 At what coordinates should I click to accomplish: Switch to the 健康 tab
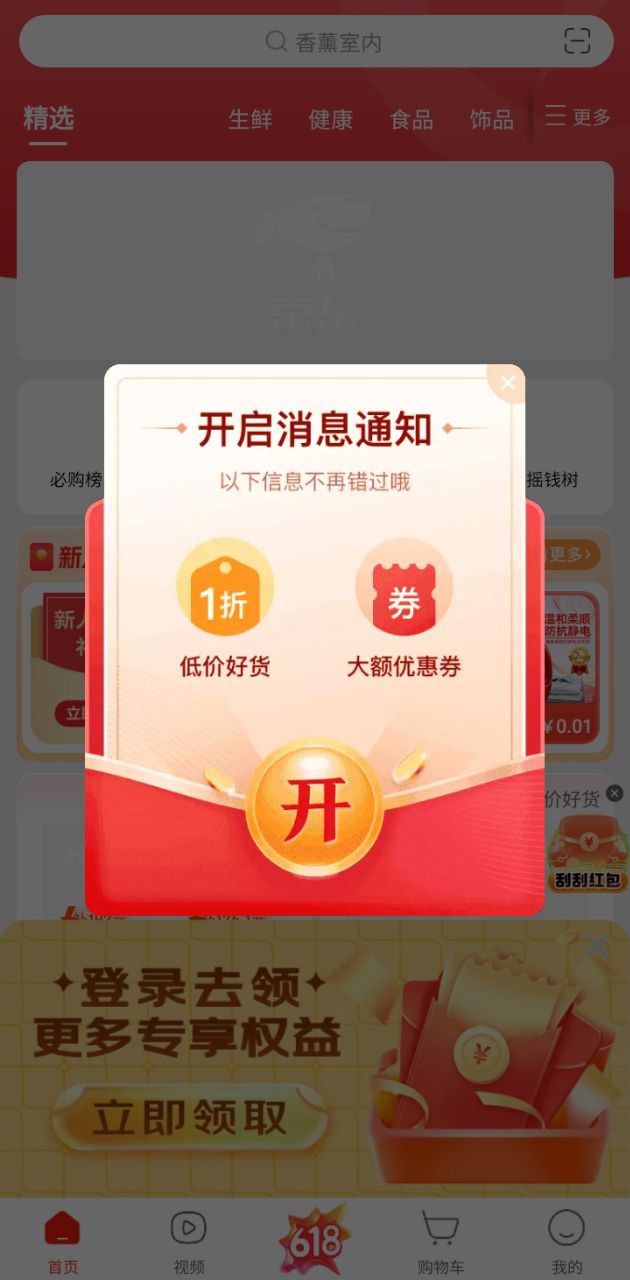(x=331, y=120)
